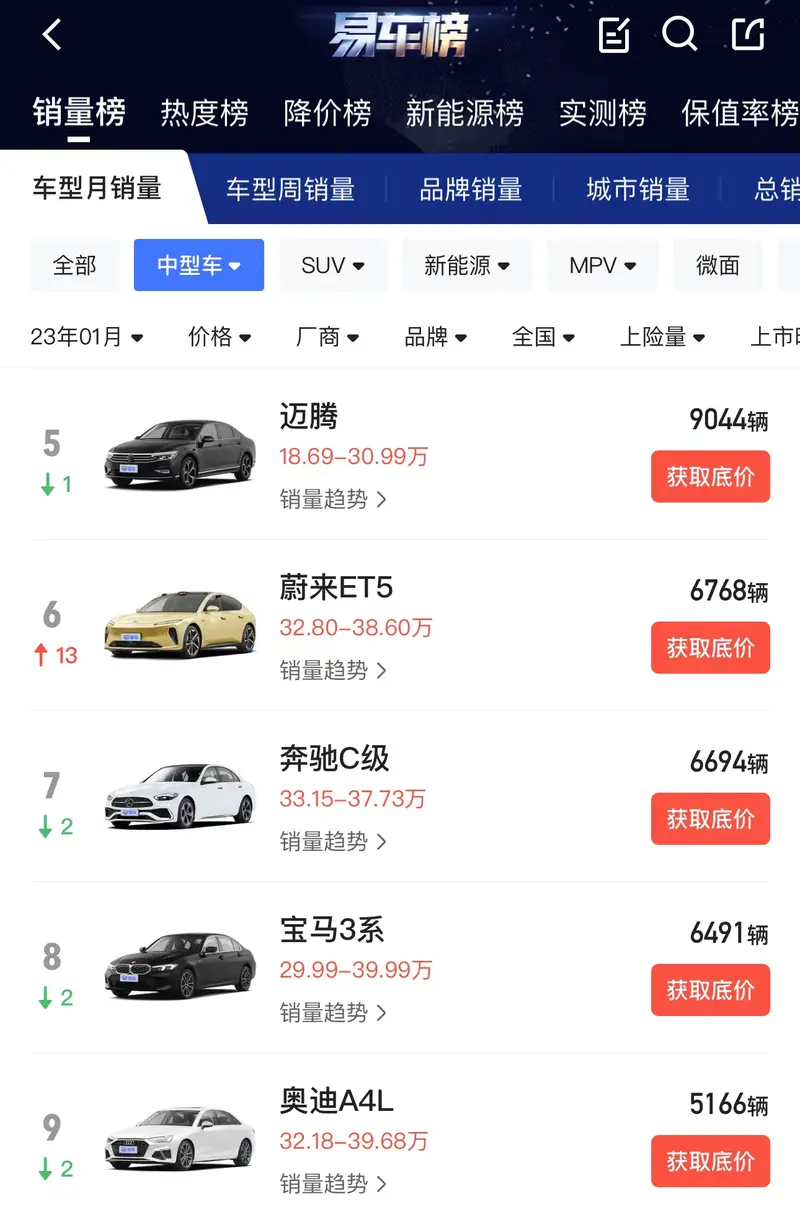The width and height of the screenshot is (800, 1219).
Task: Open the 品牌 filter dropdown
Action: click(435, 337)
